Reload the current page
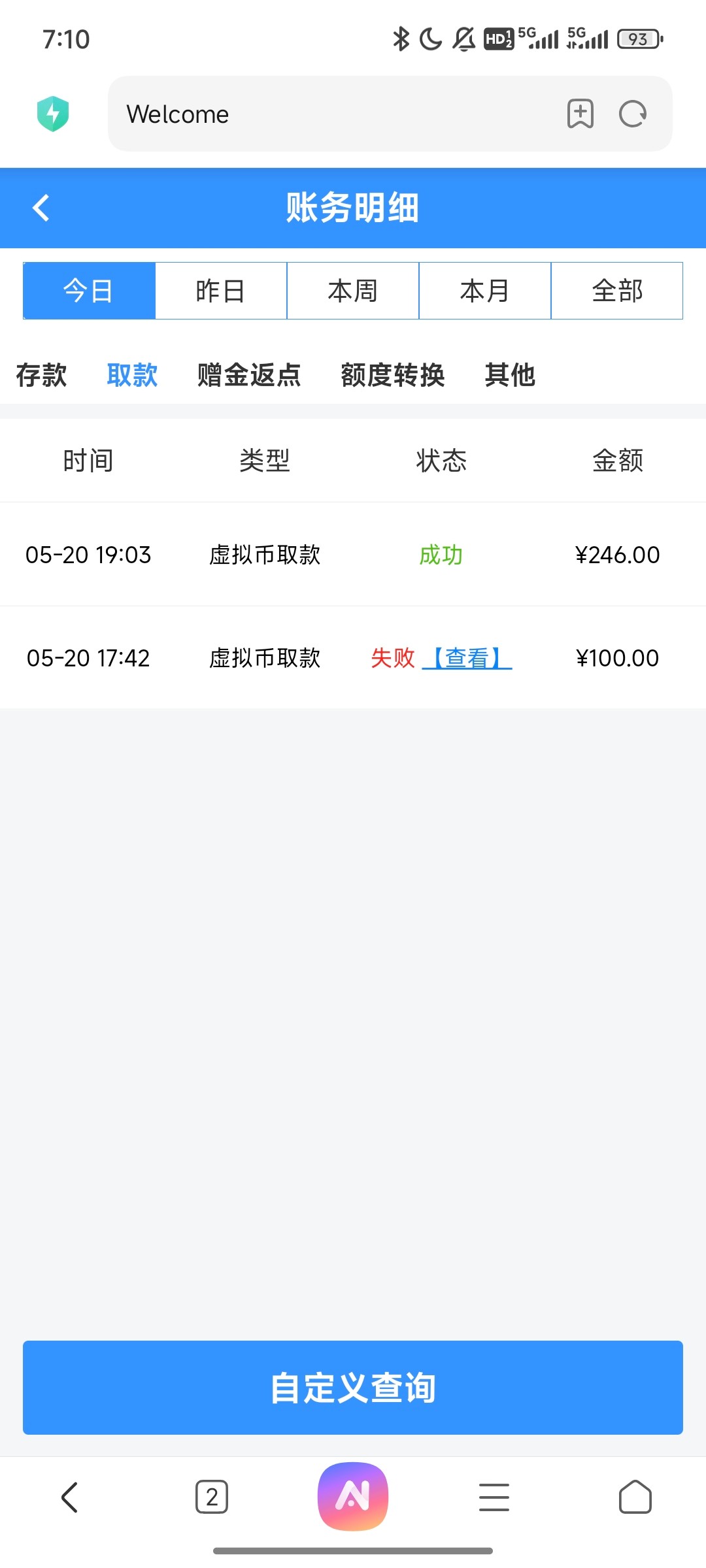This screenshot has width=706, height=1568. point(633,114)
